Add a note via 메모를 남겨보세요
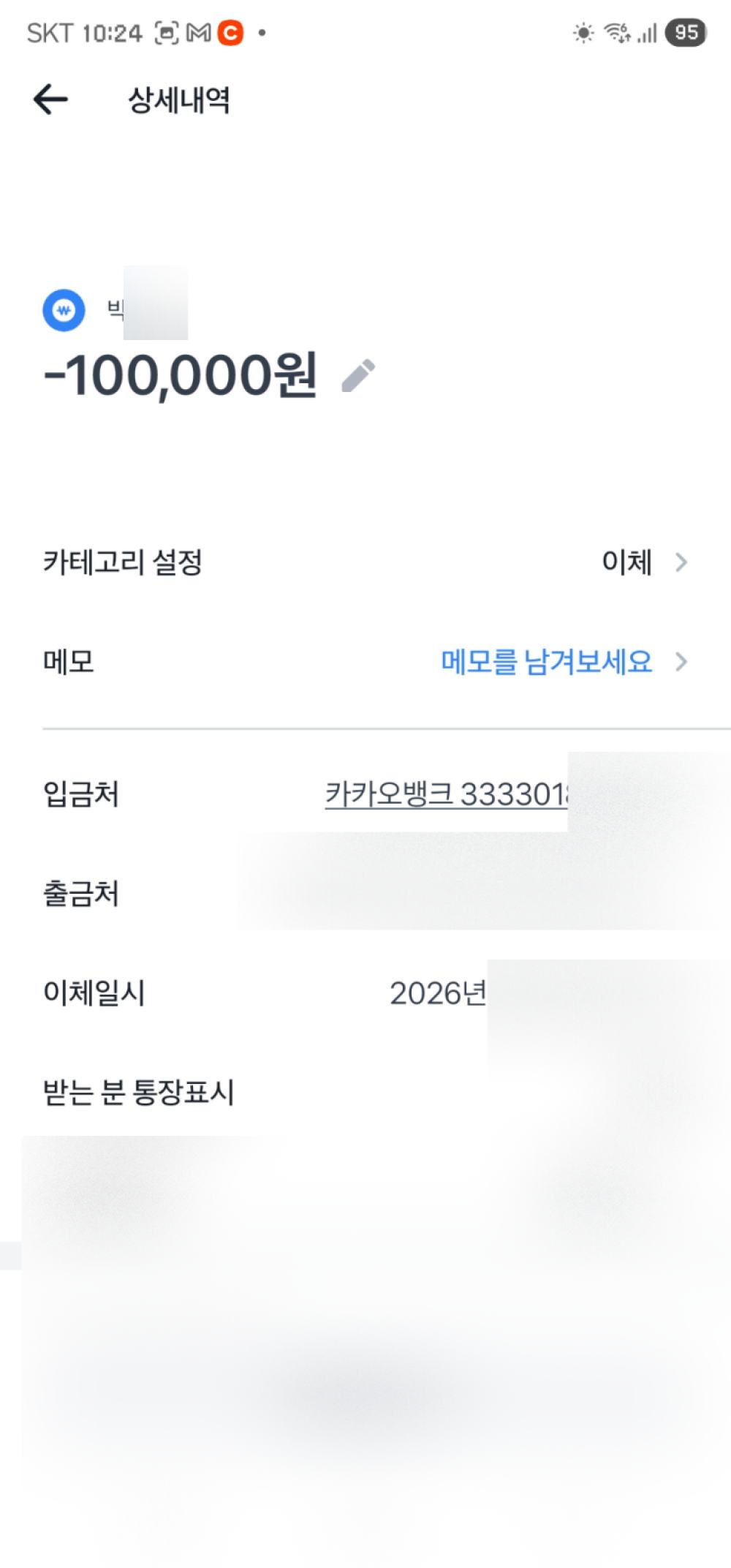Image resolution: width=731 pixels, height=1568 pixels. (547, 662)
